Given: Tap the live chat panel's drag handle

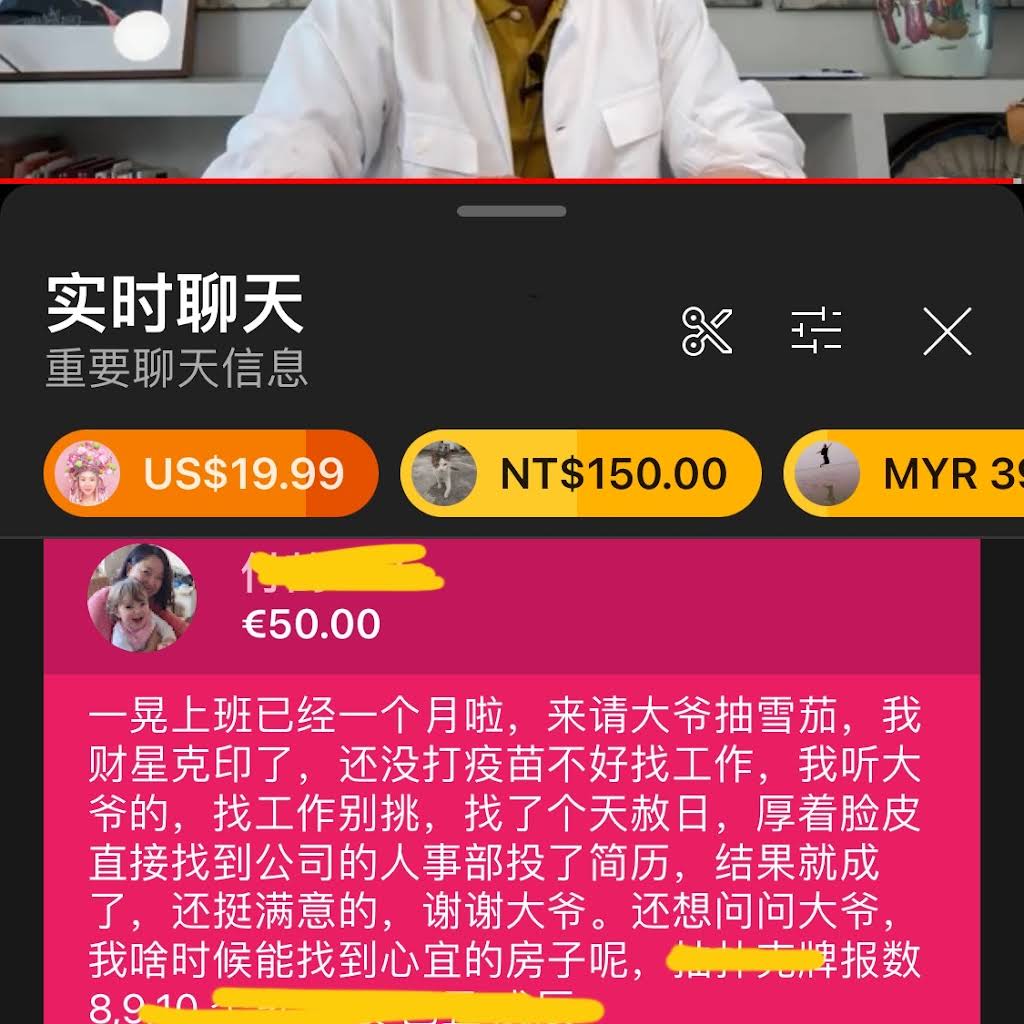Looking at the screenshot, I should tap(512, 211).
